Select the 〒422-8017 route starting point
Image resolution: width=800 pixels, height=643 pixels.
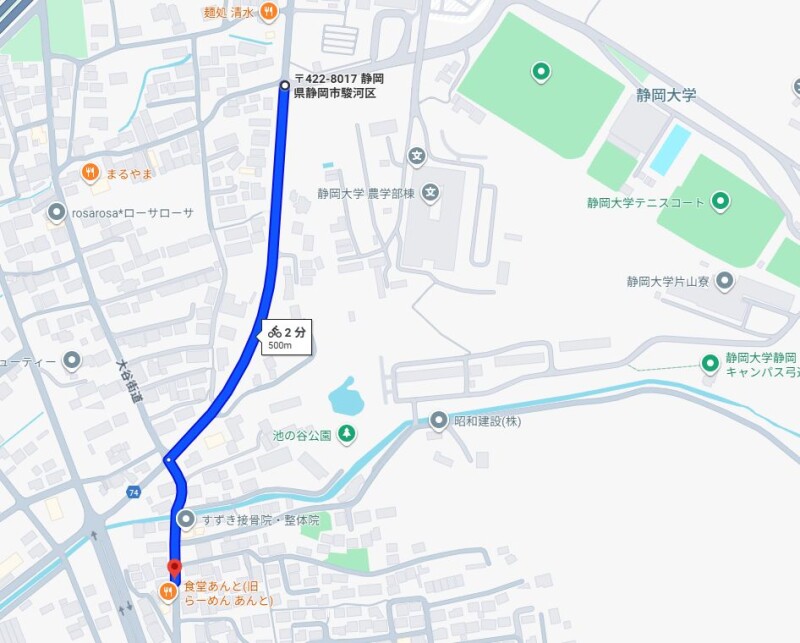coord(285,86)
